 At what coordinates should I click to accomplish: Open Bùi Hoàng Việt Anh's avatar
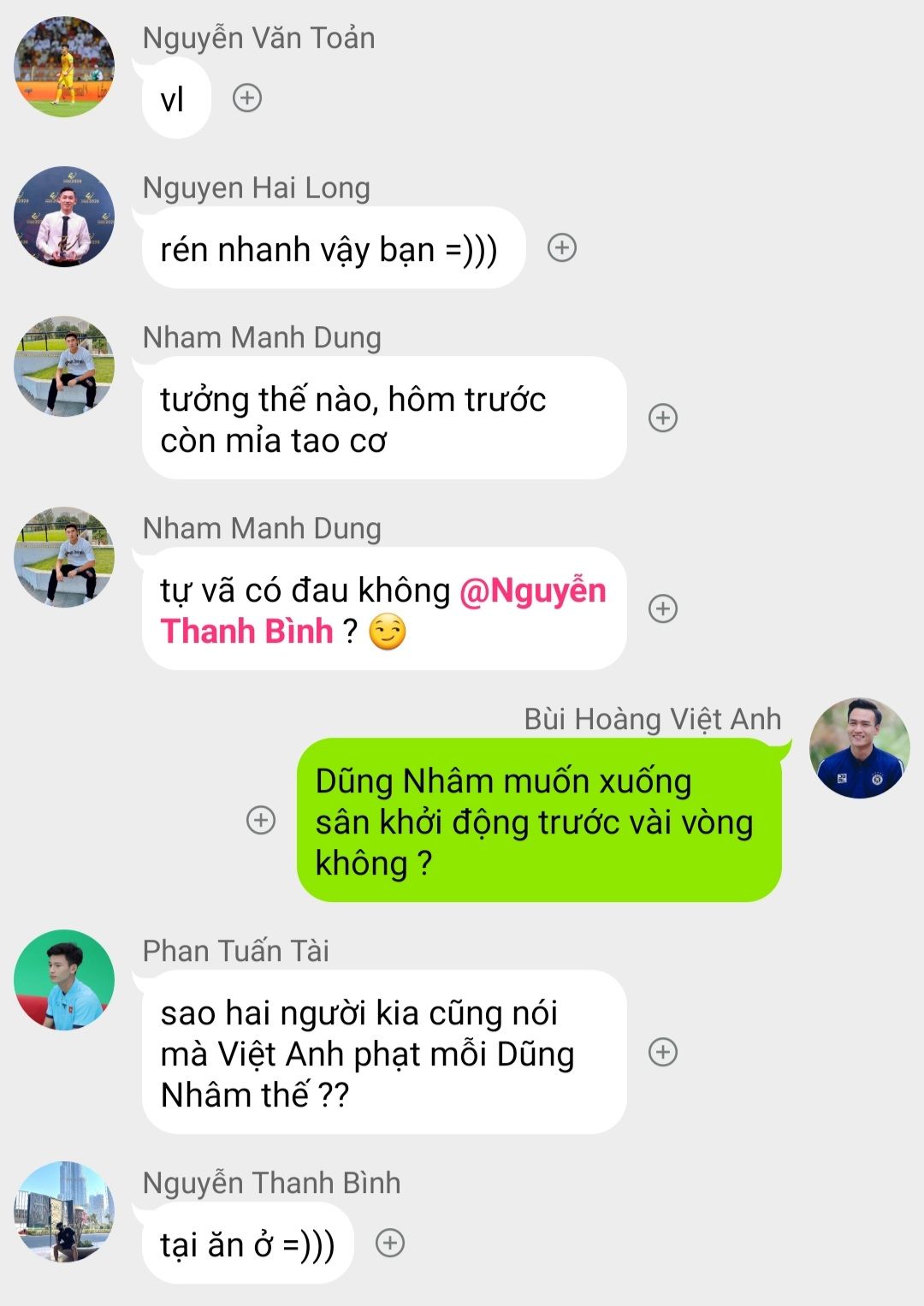tap(859, 748)
